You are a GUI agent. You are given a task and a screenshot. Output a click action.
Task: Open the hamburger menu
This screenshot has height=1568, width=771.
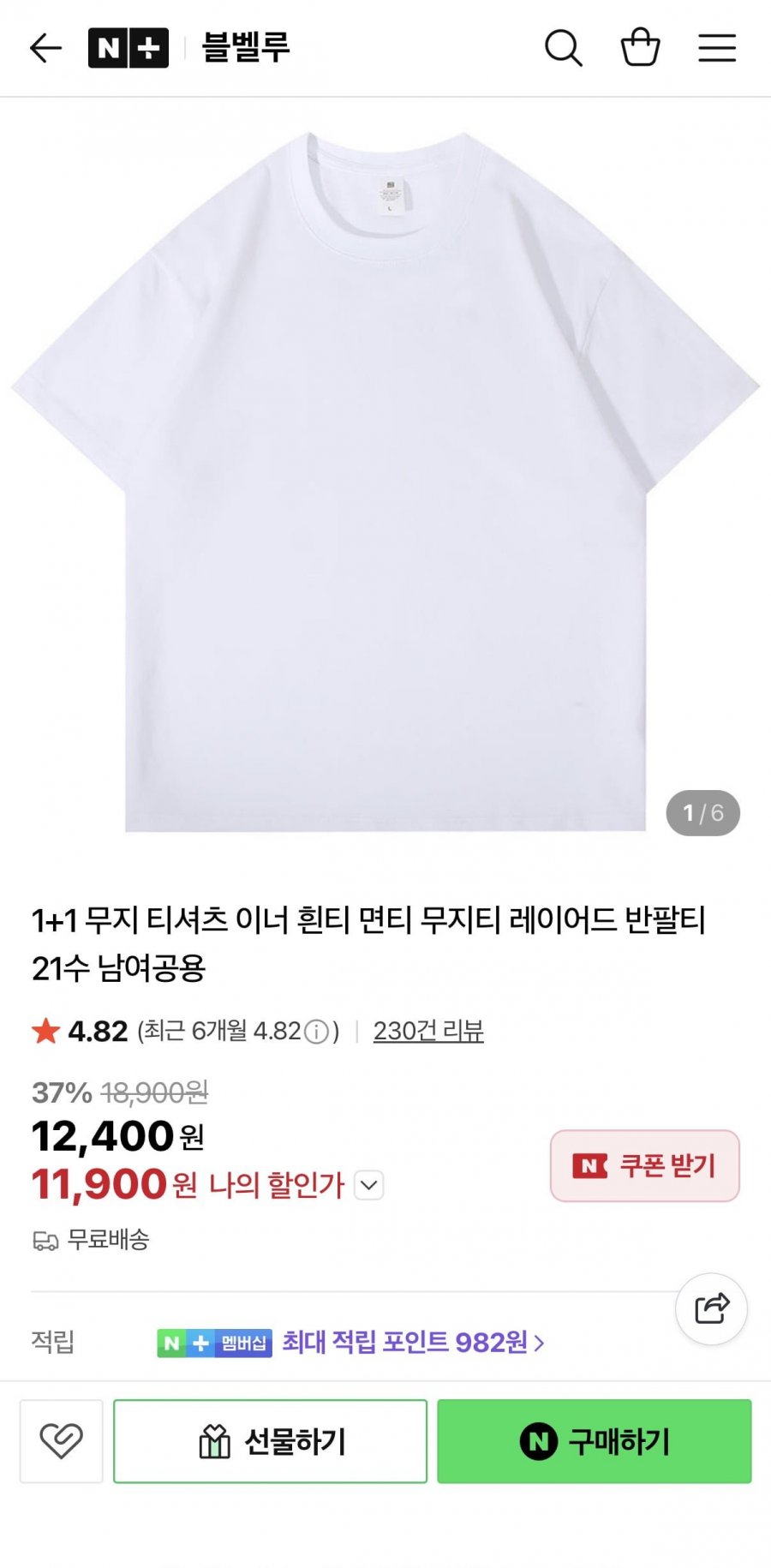tap(717, 48)
